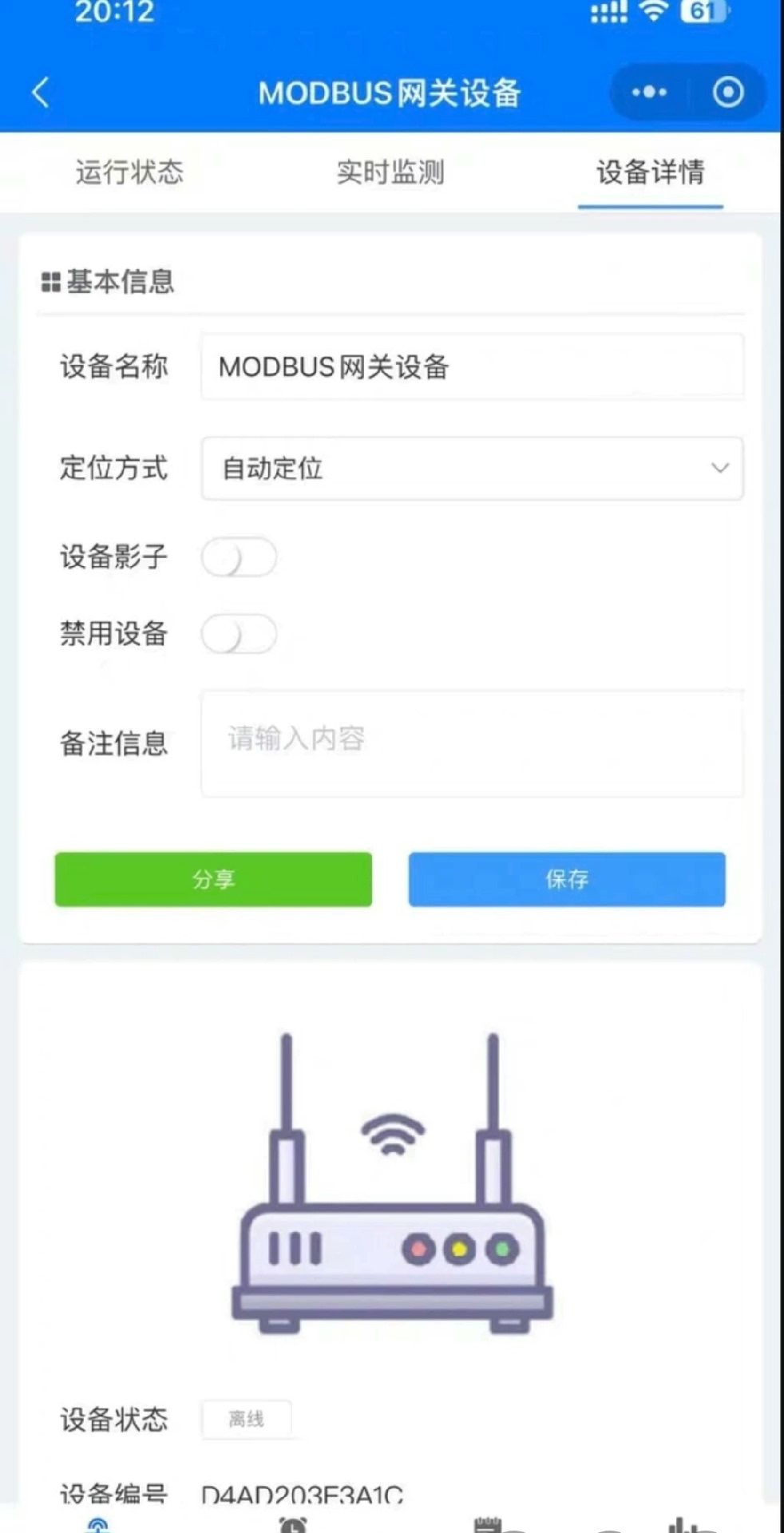Expand the 定位方式 dropdown

[x=471, y=469]
